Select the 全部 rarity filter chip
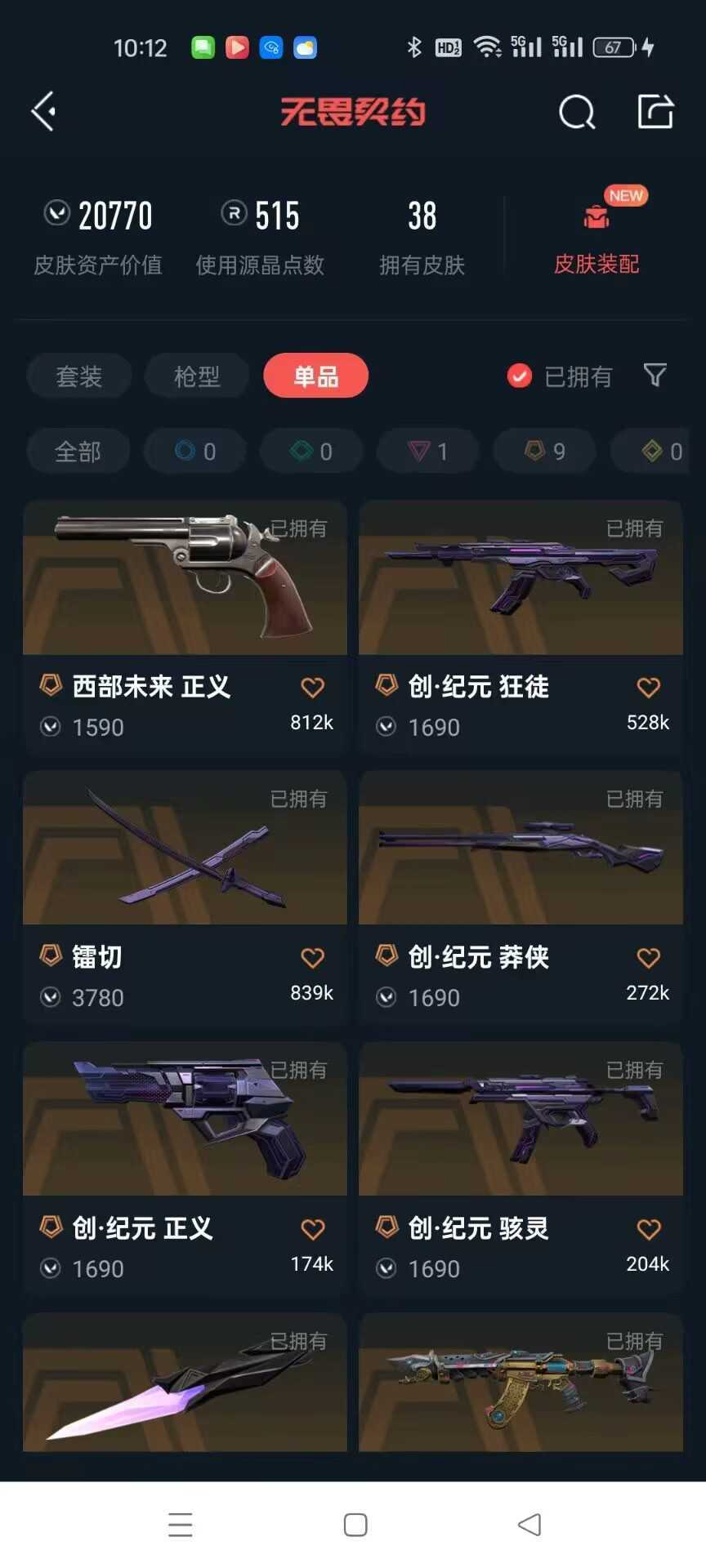The width and height of the screenshot is (706, 1568). (x=78, y=451)
